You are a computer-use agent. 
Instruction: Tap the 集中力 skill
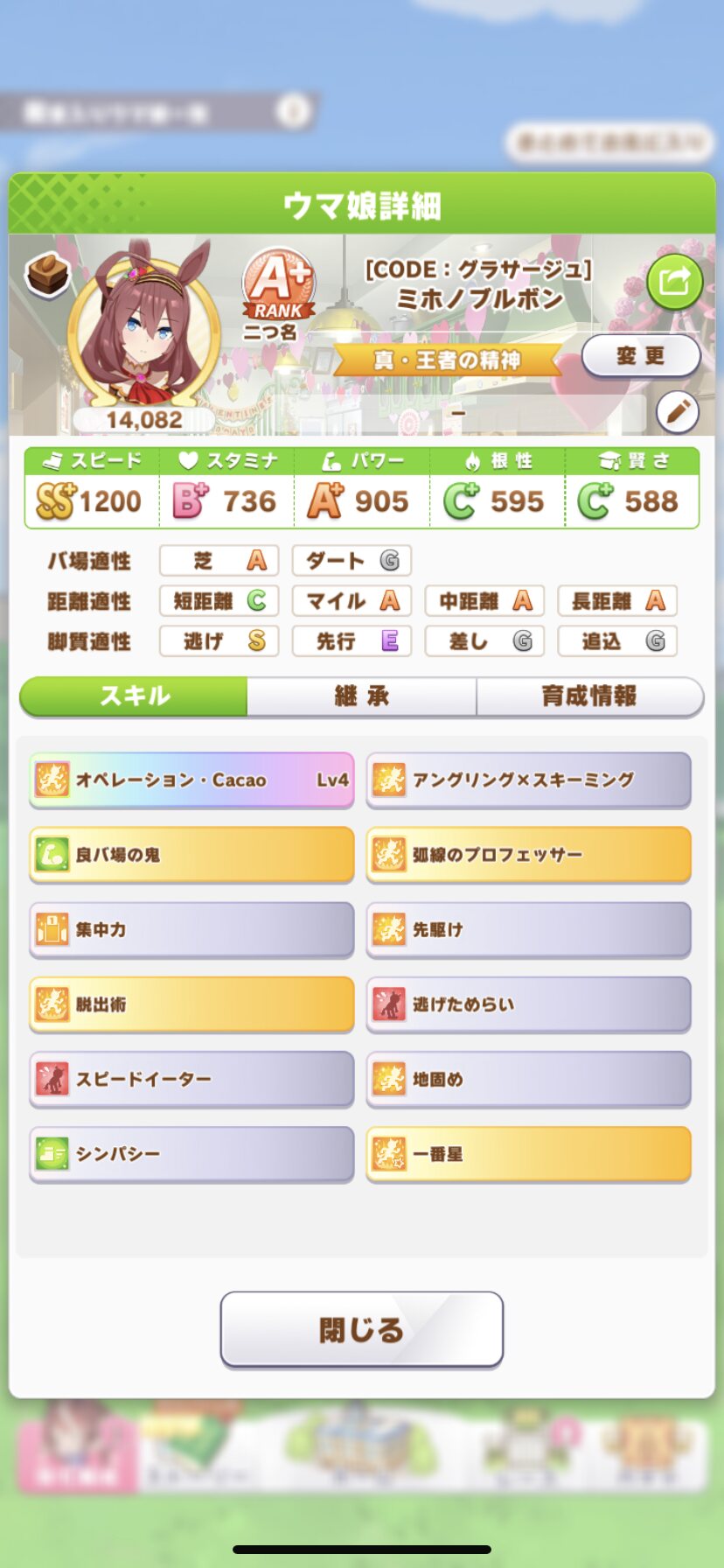coord(191,929)
